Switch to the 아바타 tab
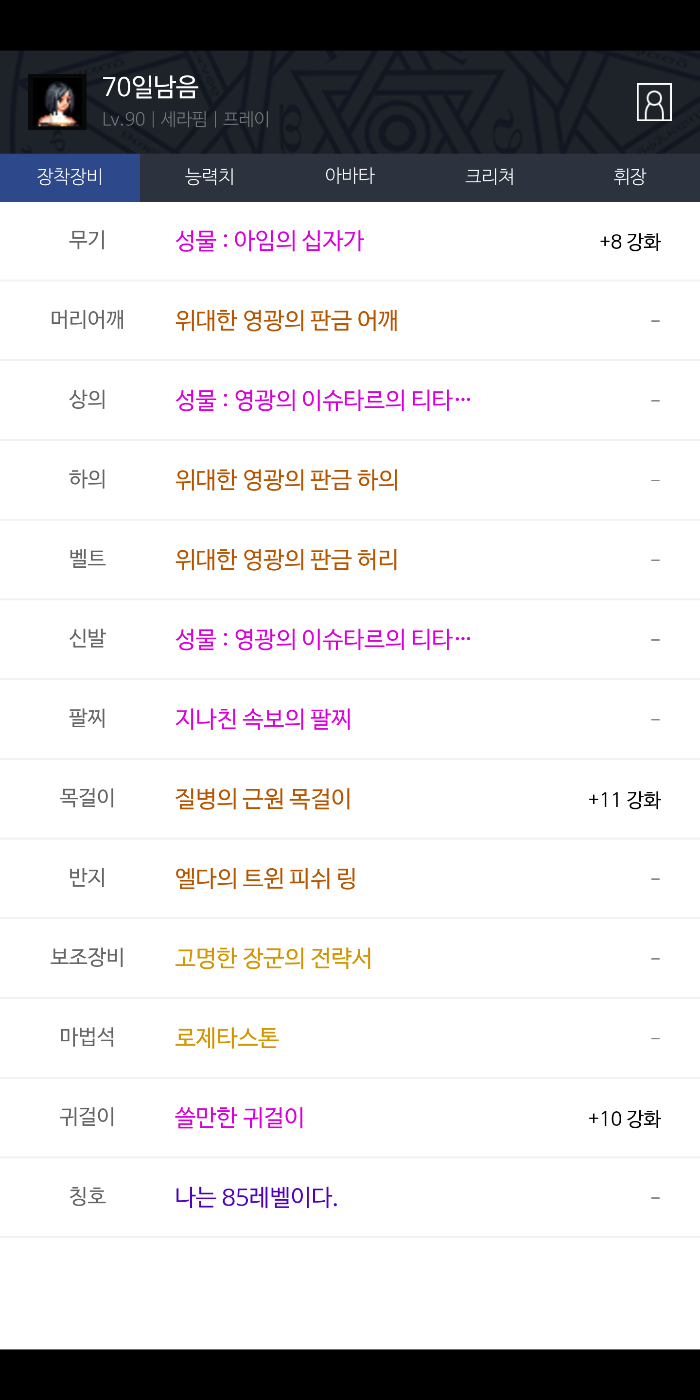 click(350, 177)
